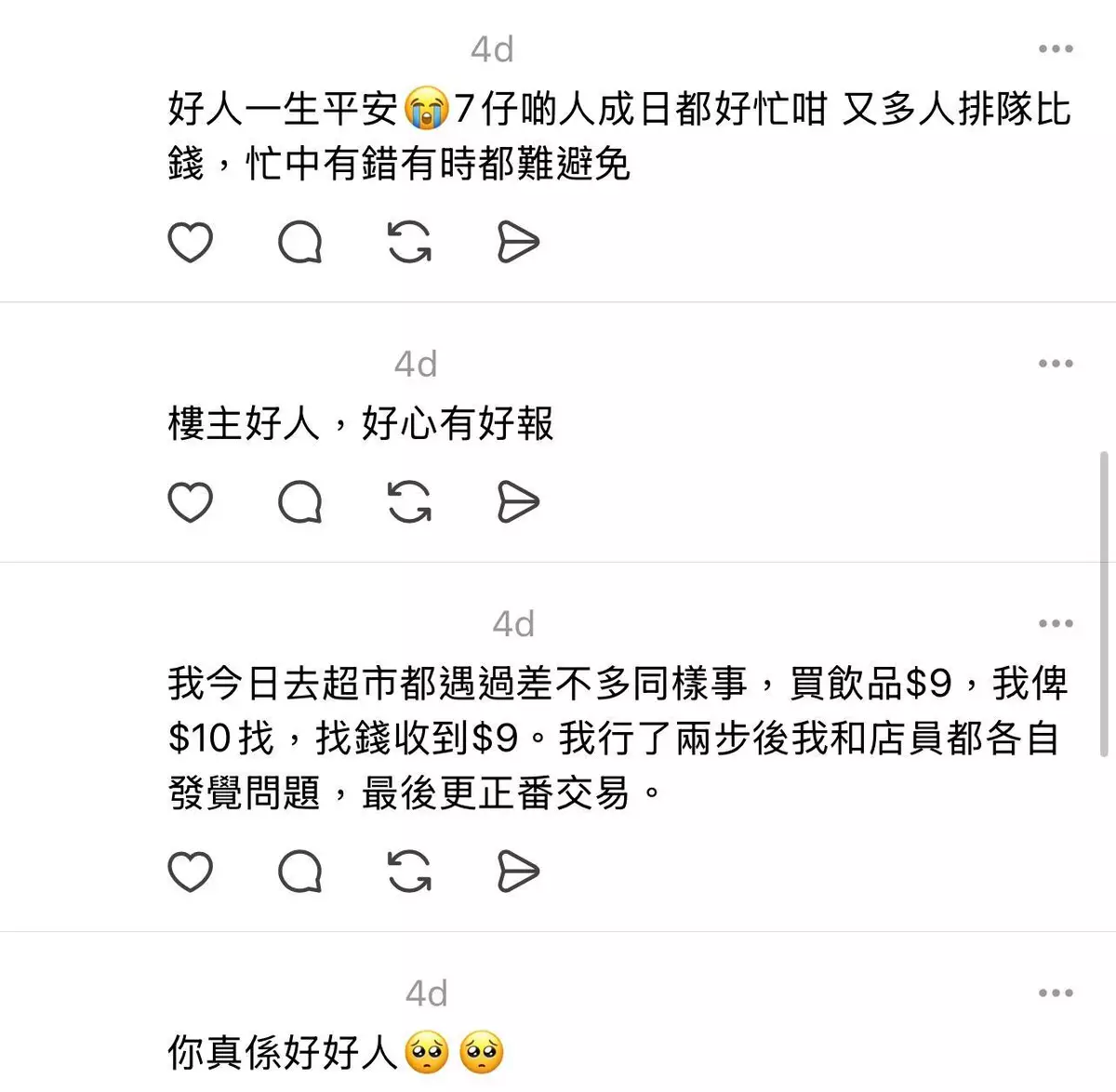Screen dimensions: 1116x1092
Task: Open more options for 樓主好人 comment
Action: click(1056, 364)
